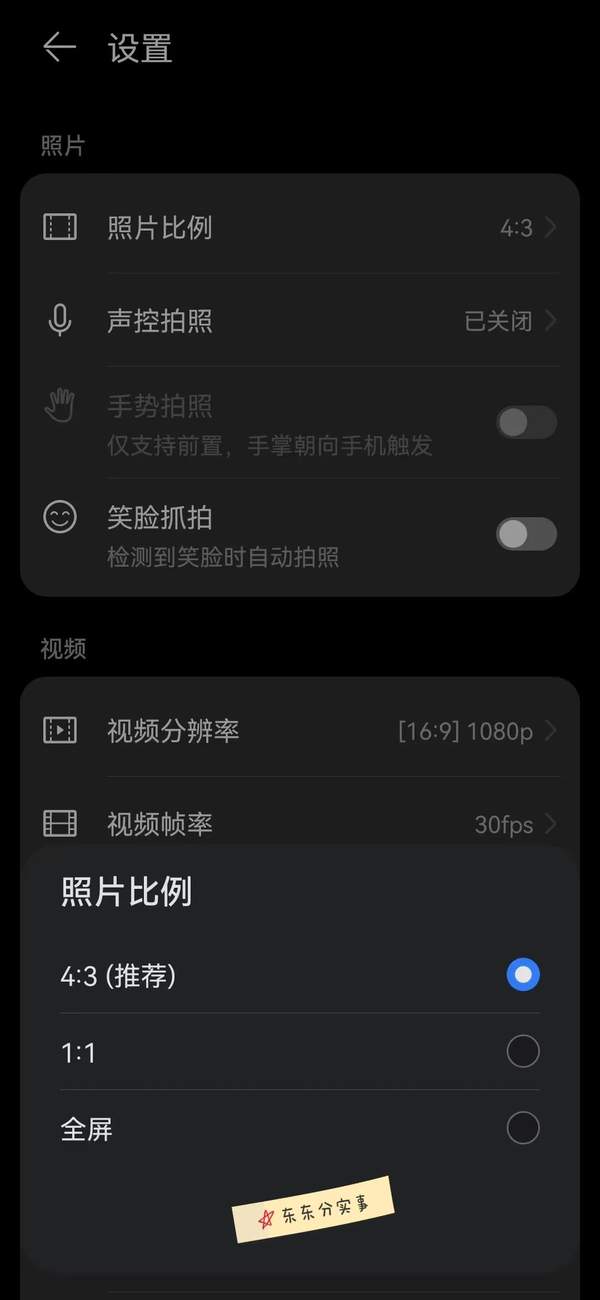Open the 照片比例 setting row

[x=300, y=227]
